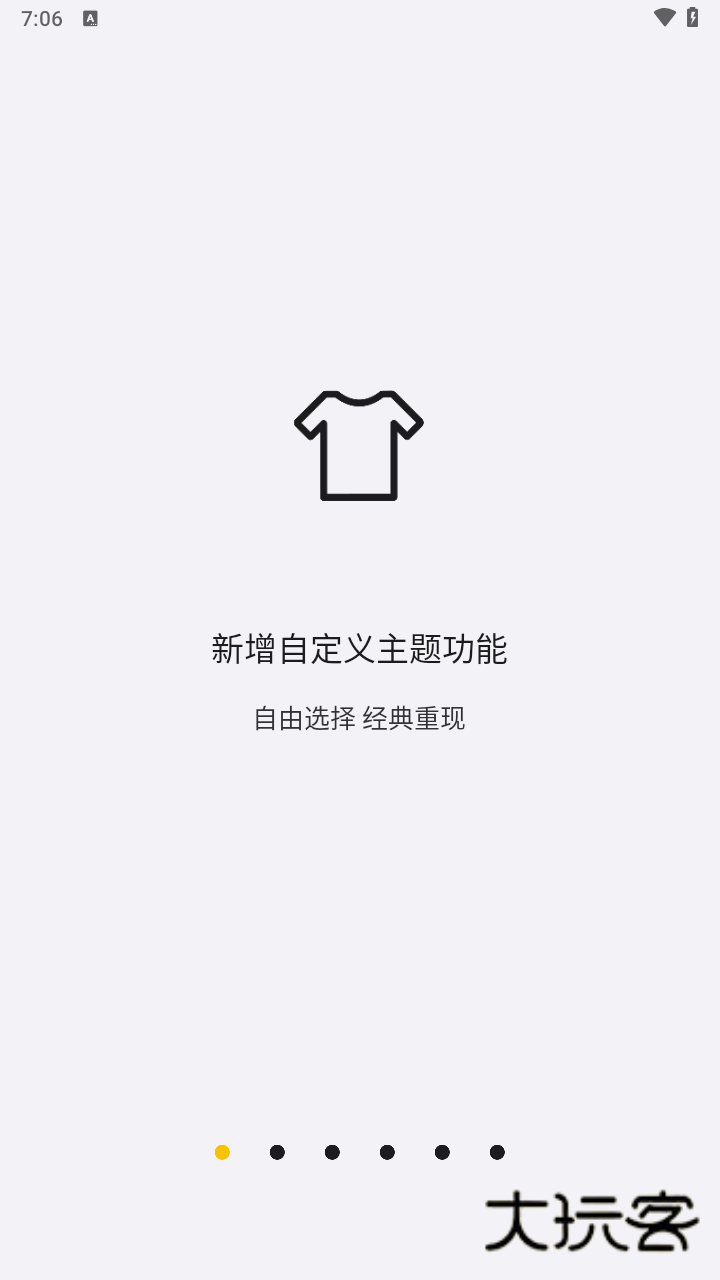
Task: Select the fourth pagination dot
Action: click(x=387, y=1152)
